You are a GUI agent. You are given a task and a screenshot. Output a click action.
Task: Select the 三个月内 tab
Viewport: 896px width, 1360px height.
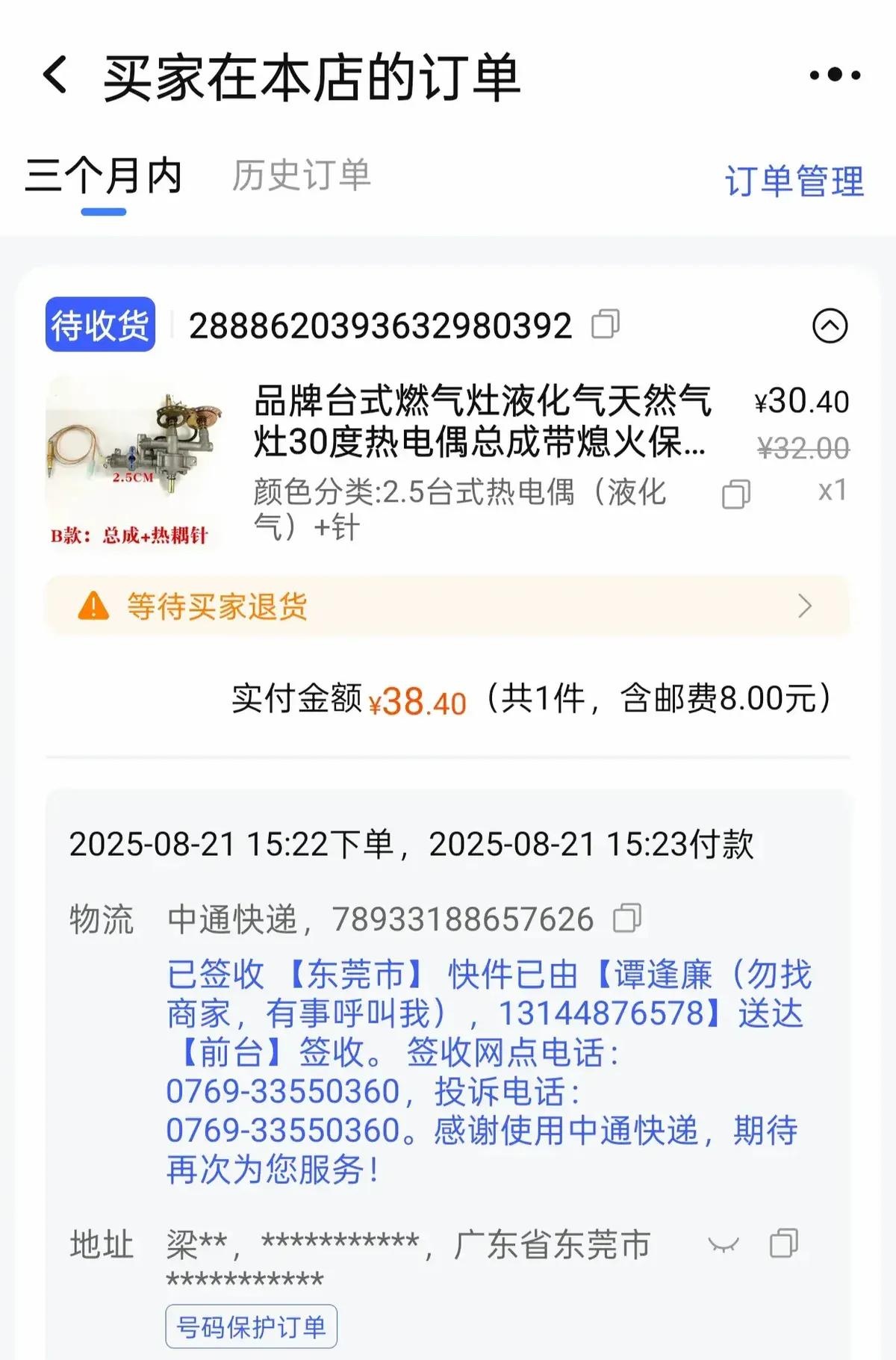104,176
